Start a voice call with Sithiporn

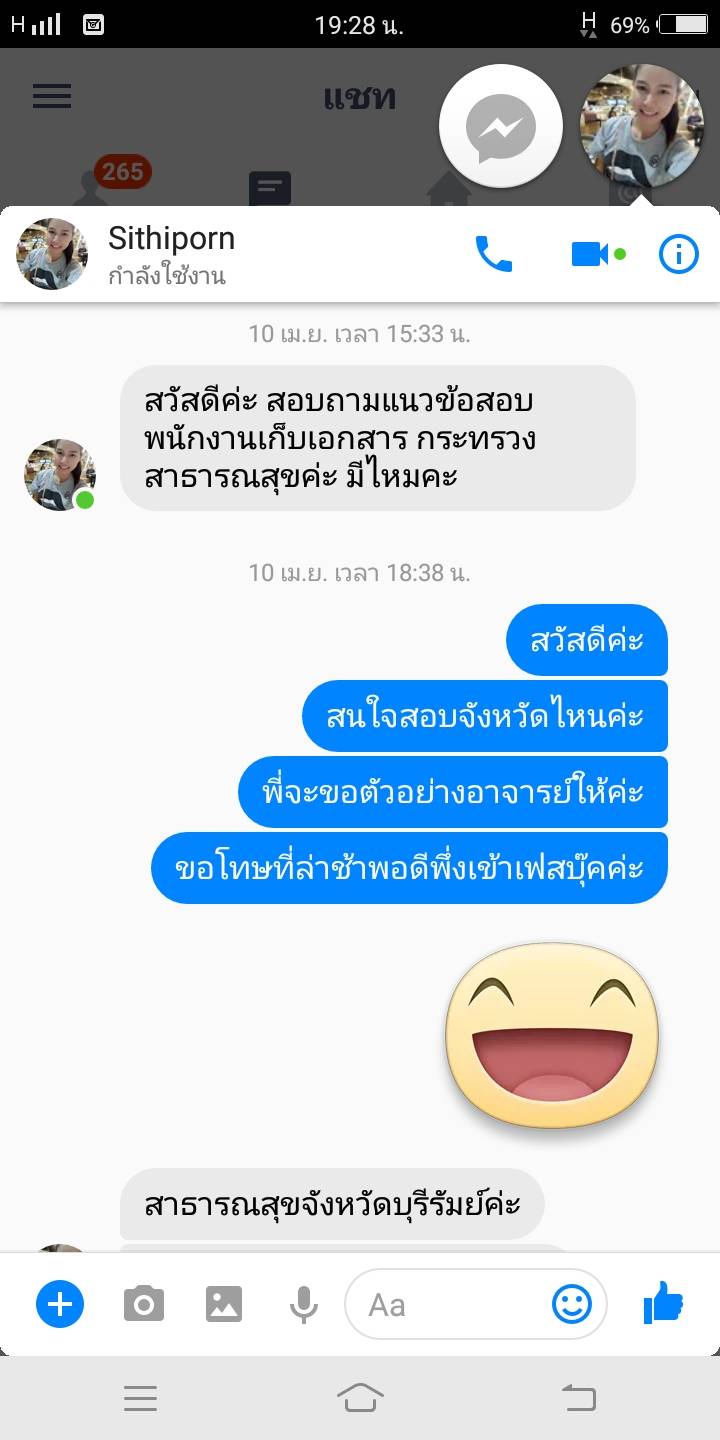(493, 255)
